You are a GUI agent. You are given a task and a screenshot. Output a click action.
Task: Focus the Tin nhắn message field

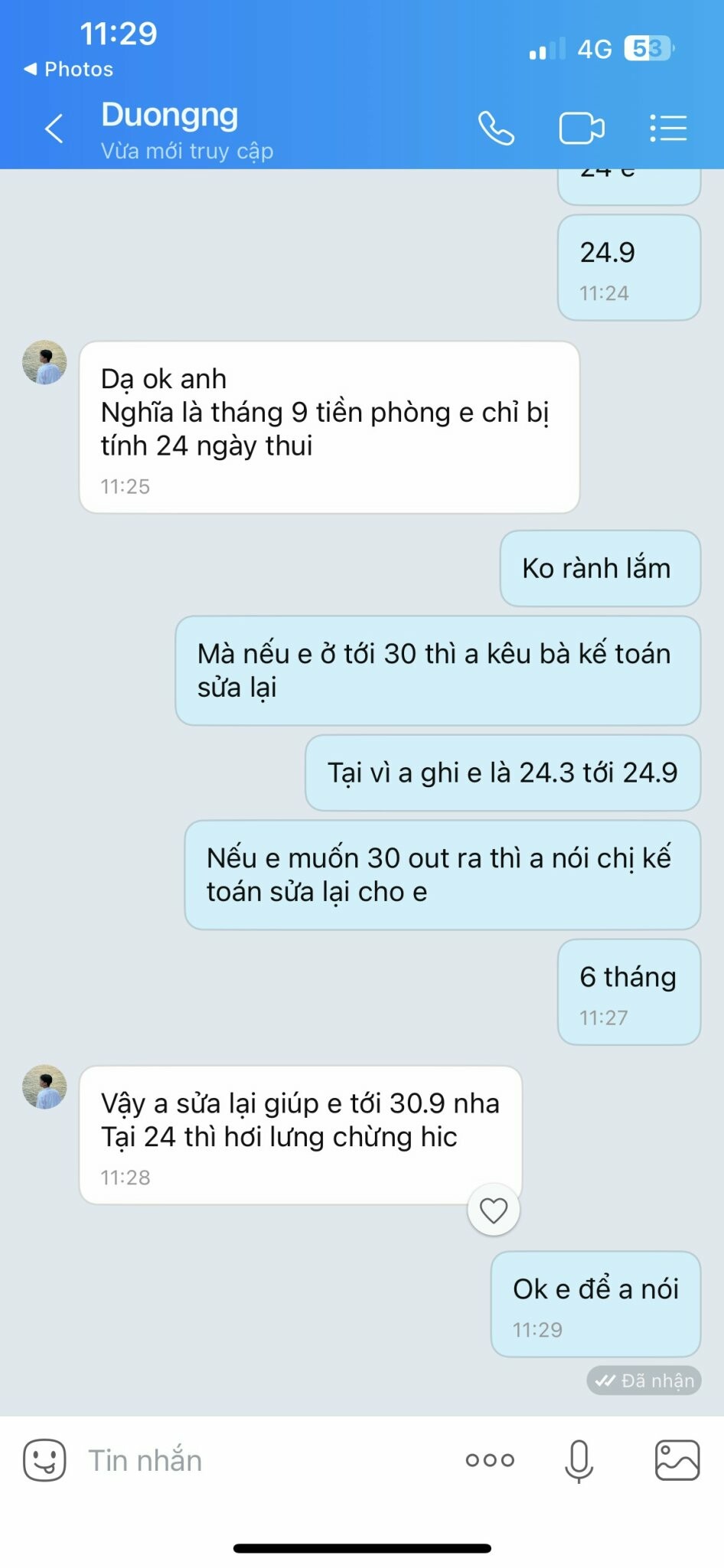260,1460
